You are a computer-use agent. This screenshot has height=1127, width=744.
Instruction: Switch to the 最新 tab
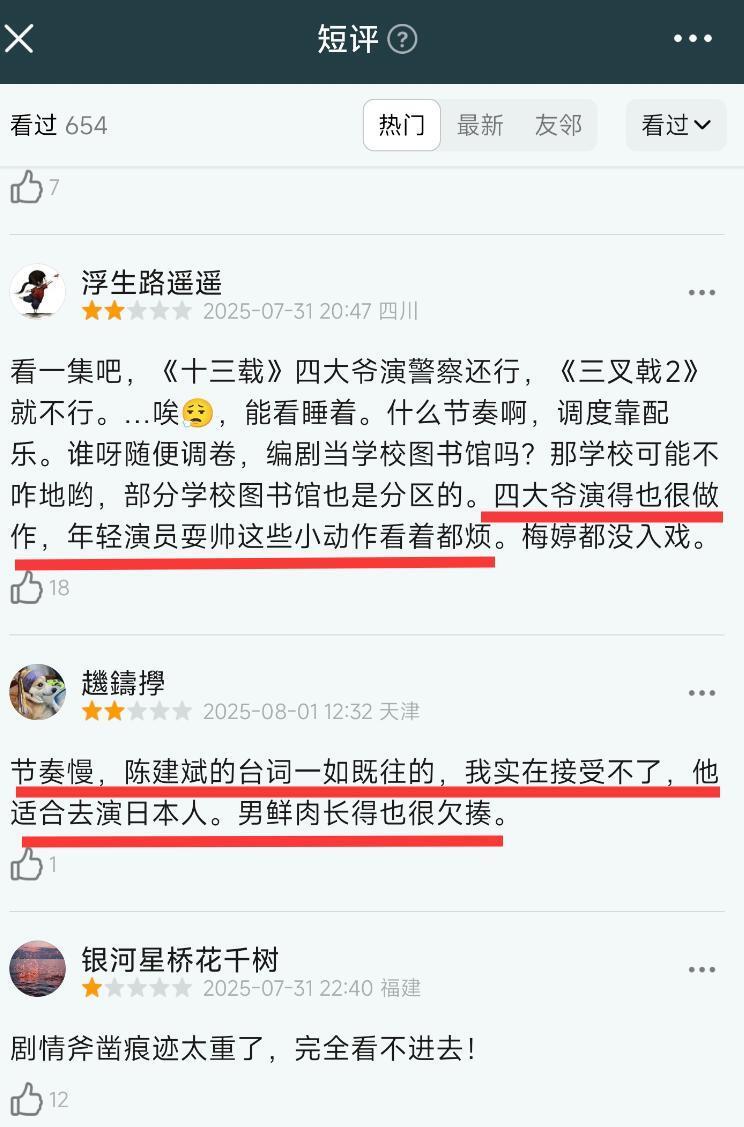pyautogui.click(x=480, y=125)
